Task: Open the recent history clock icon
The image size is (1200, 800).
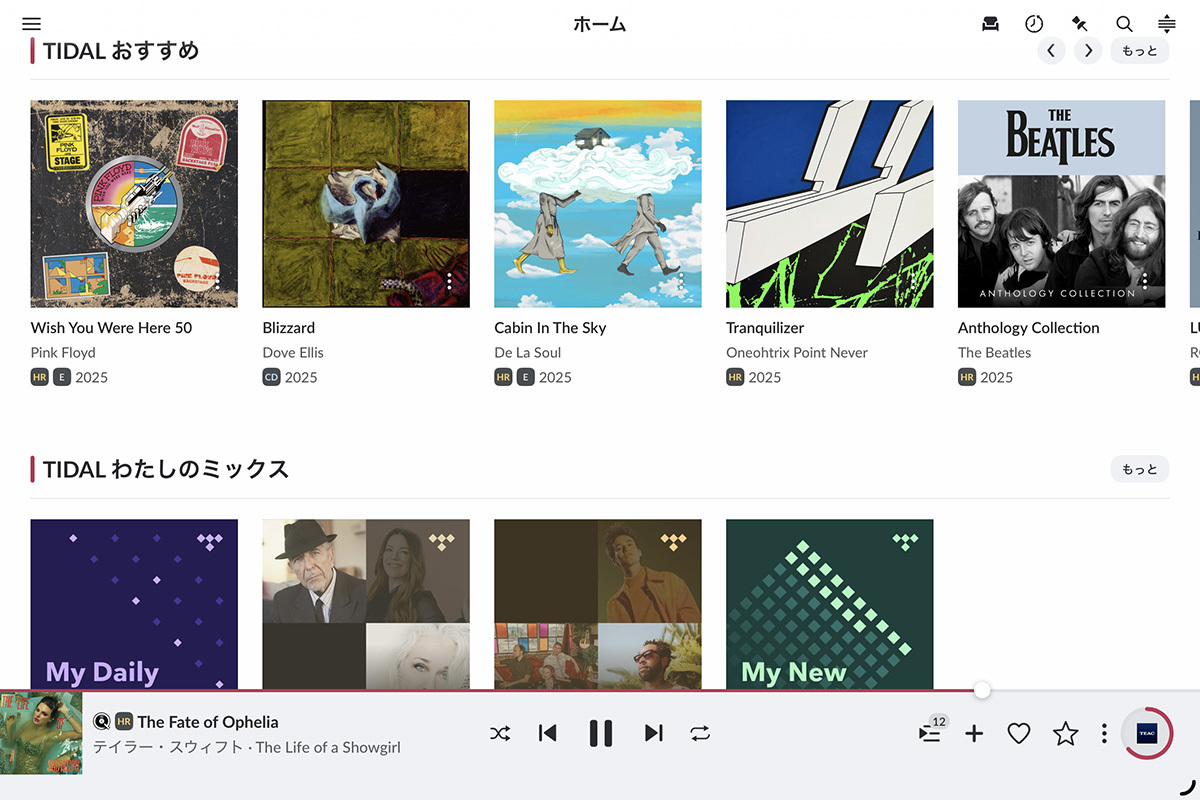Action: tap(1034, 24)
